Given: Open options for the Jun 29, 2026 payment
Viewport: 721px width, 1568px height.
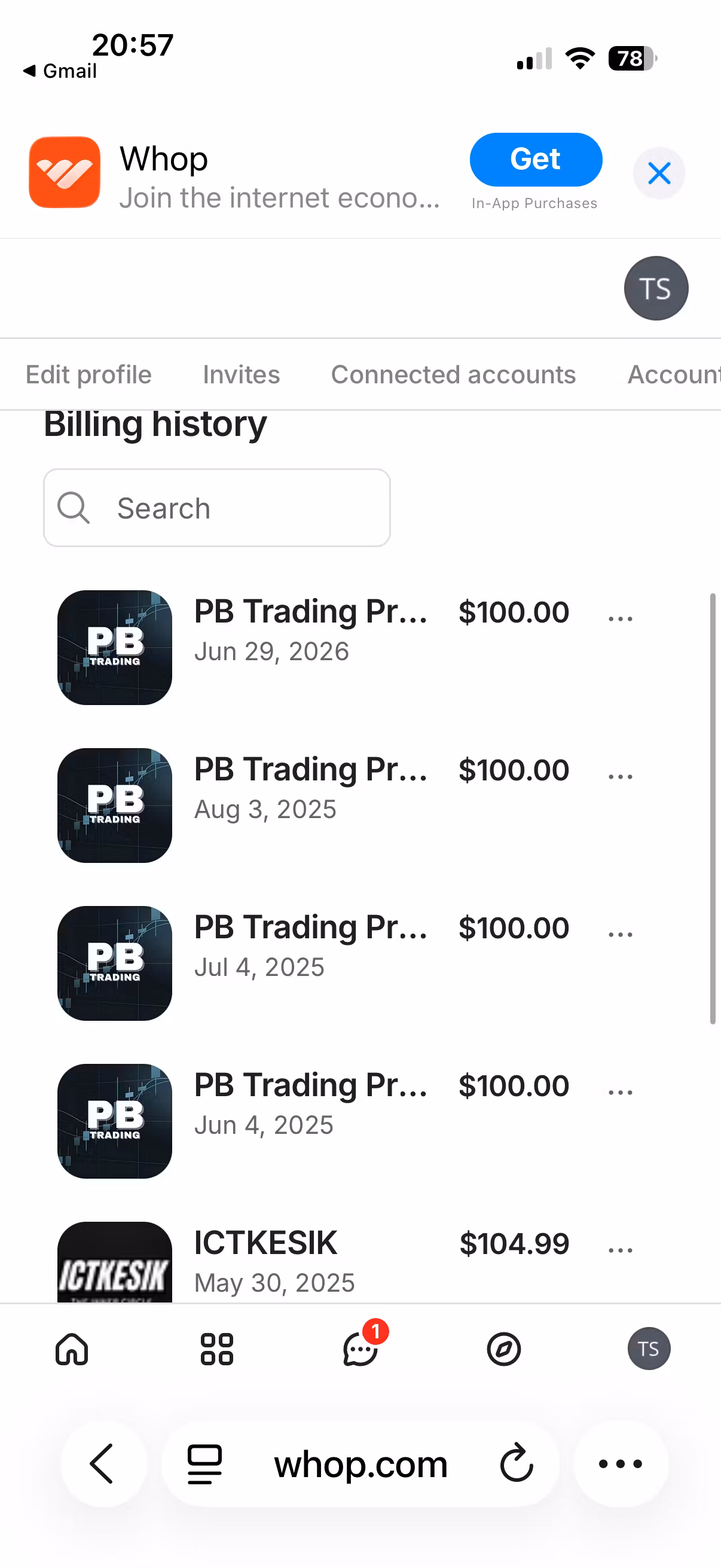Looking at the screenshot, I should (x=620, y=618).
